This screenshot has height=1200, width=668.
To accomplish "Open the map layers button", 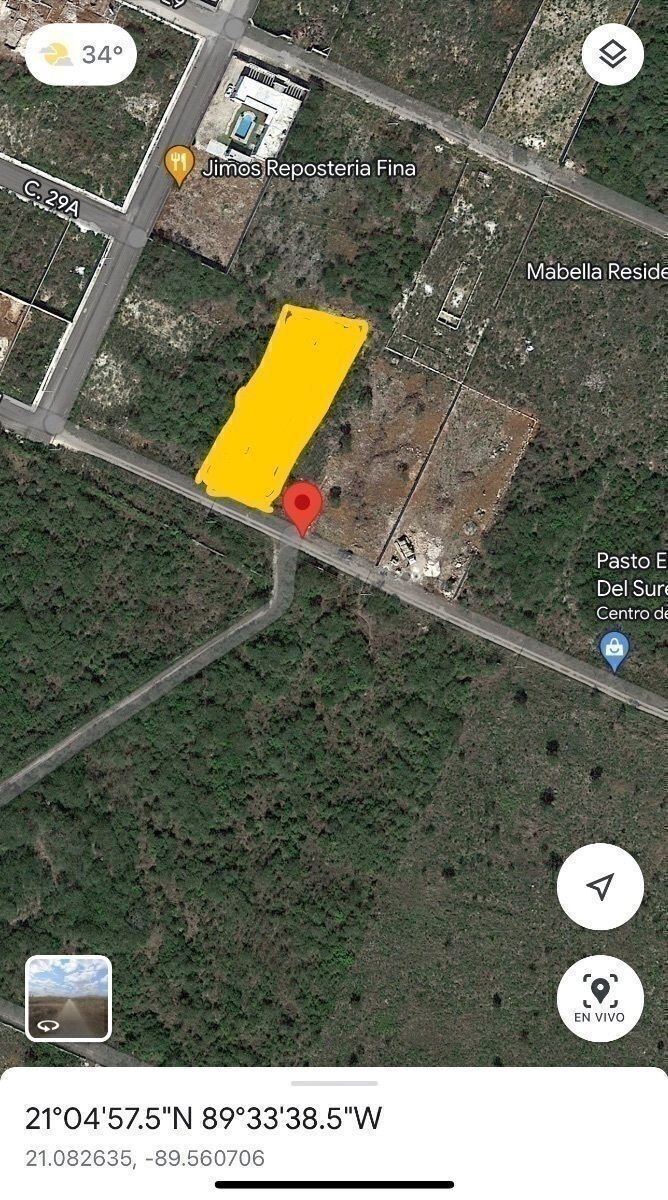I will tap(612, 54).
